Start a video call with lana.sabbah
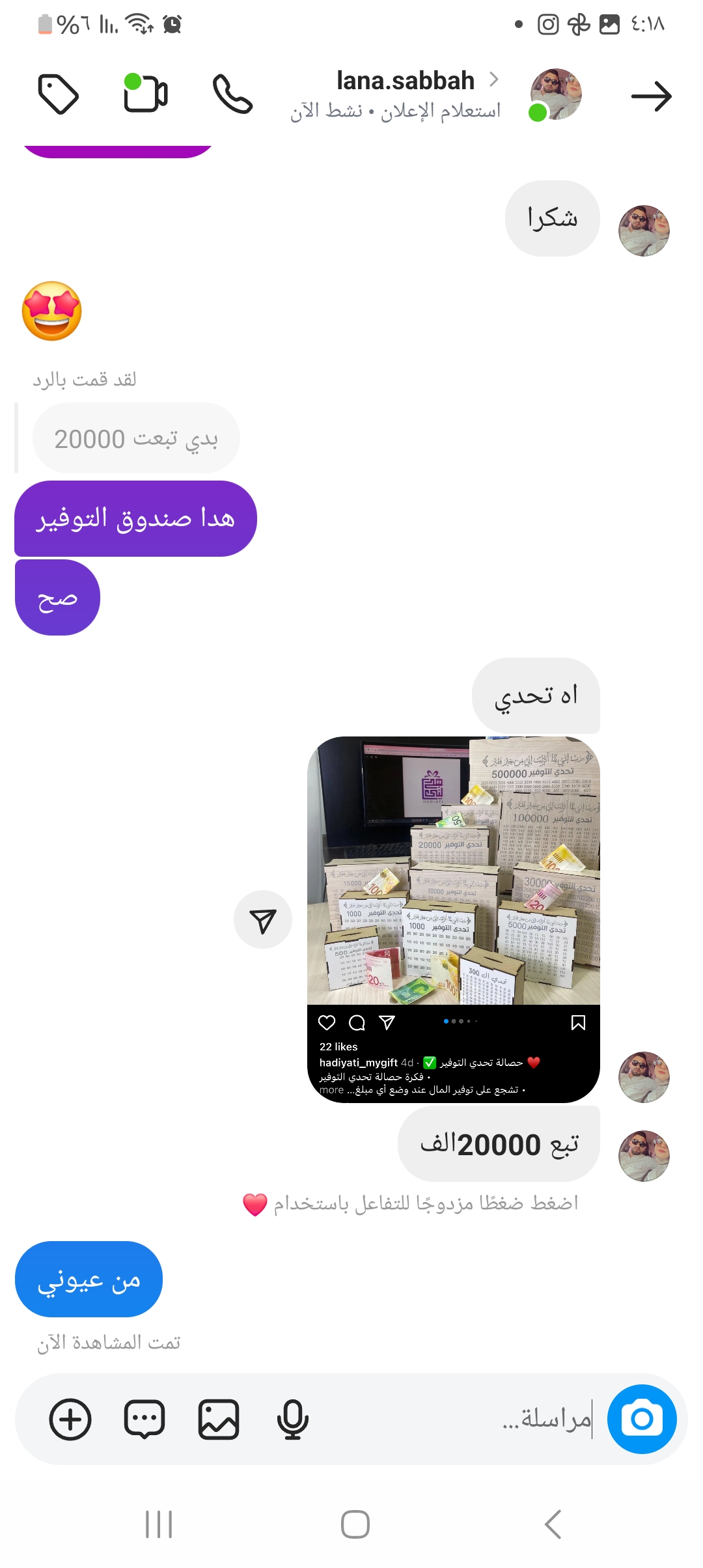 click(146, 94)
